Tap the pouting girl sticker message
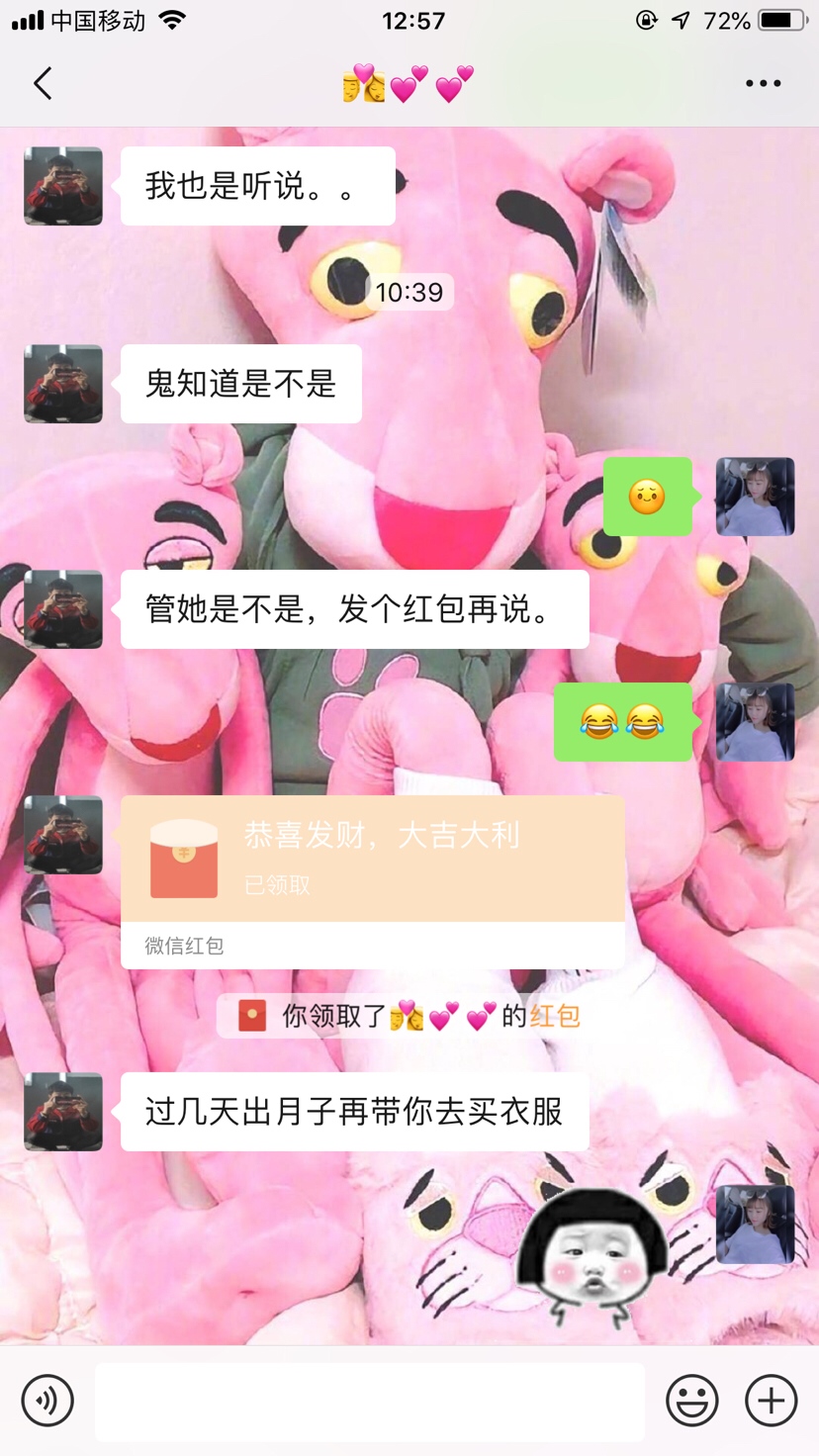Viewport: 819px width, 1456px height. coord(593,1256)
